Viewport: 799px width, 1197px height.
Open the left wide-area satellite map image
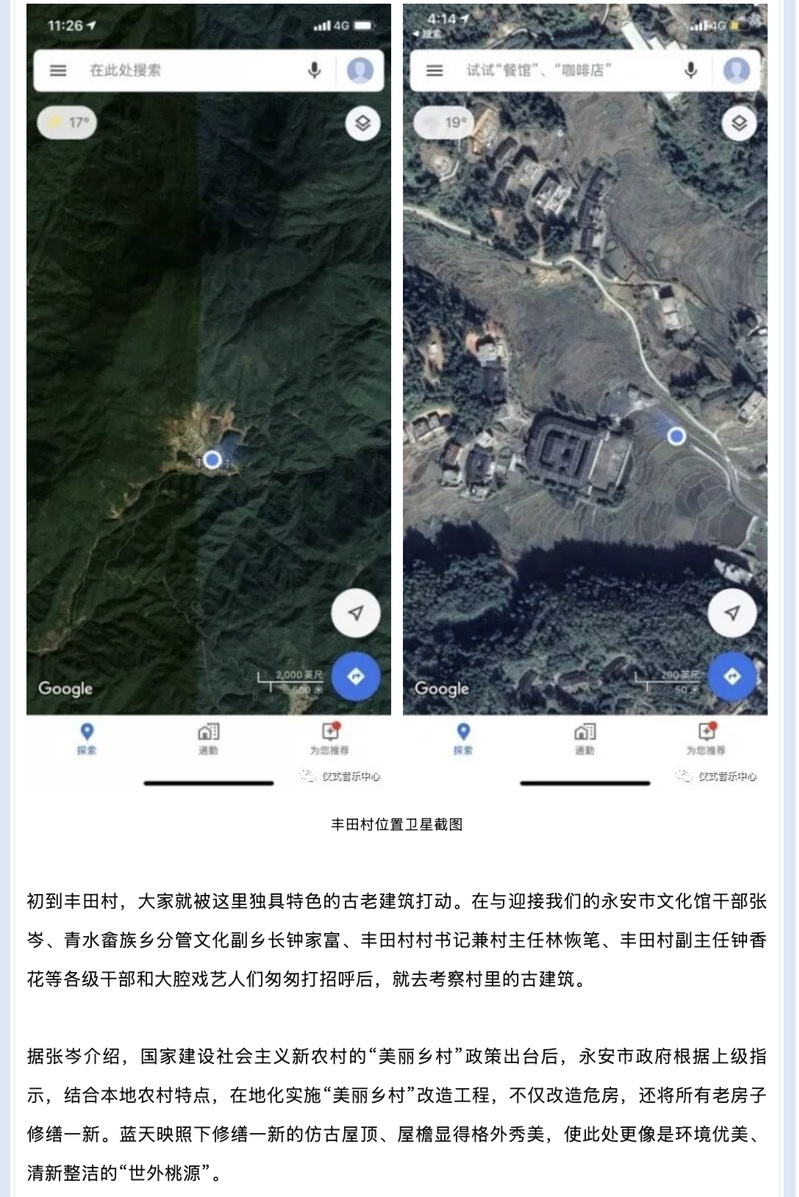click(x=208, y=400)
